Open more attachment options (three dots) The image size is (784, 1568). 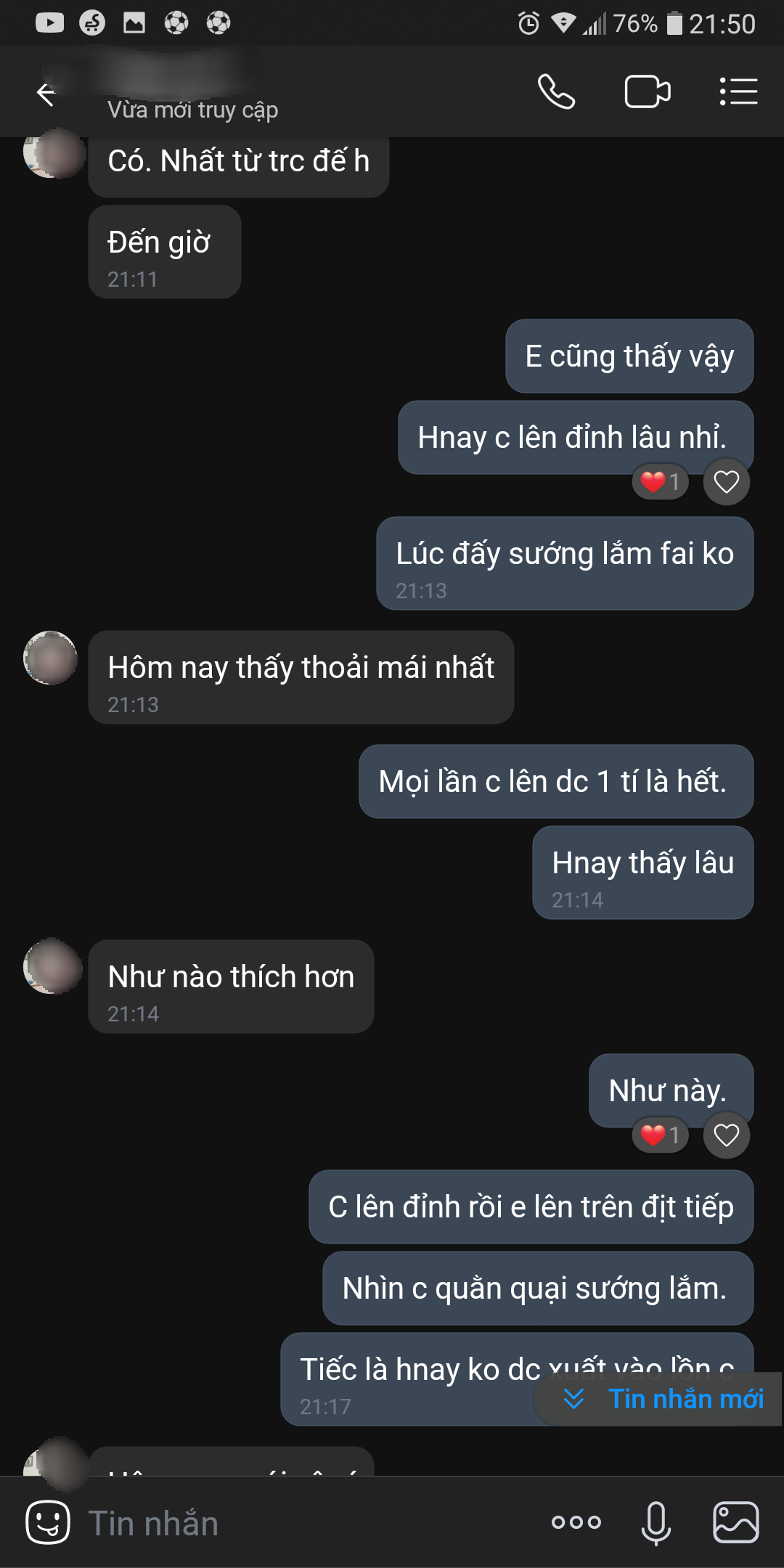click(576, 1522)
